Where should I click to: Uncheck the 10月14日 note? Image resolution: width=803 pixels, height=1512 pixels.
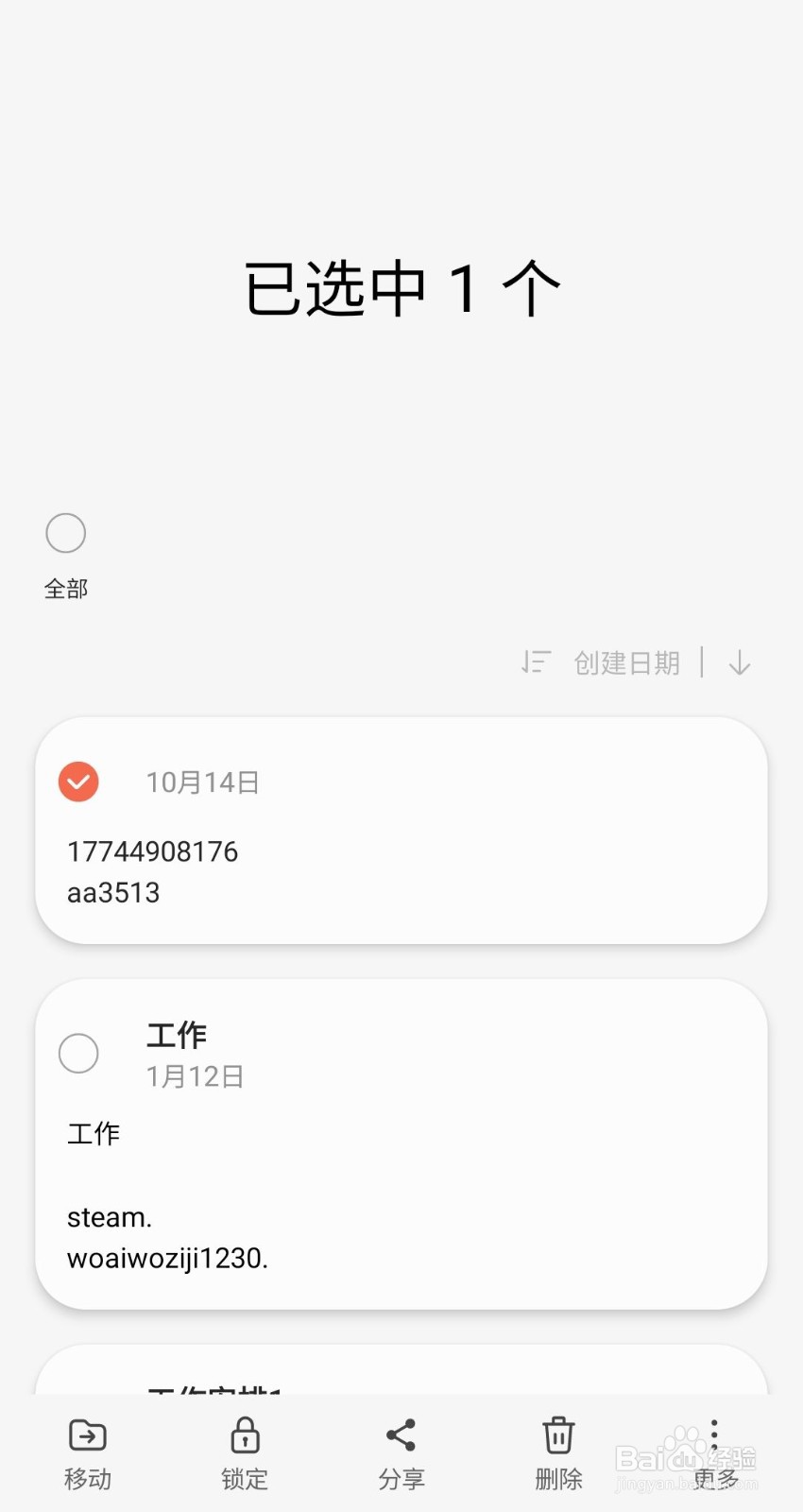[x=78, y=782]
